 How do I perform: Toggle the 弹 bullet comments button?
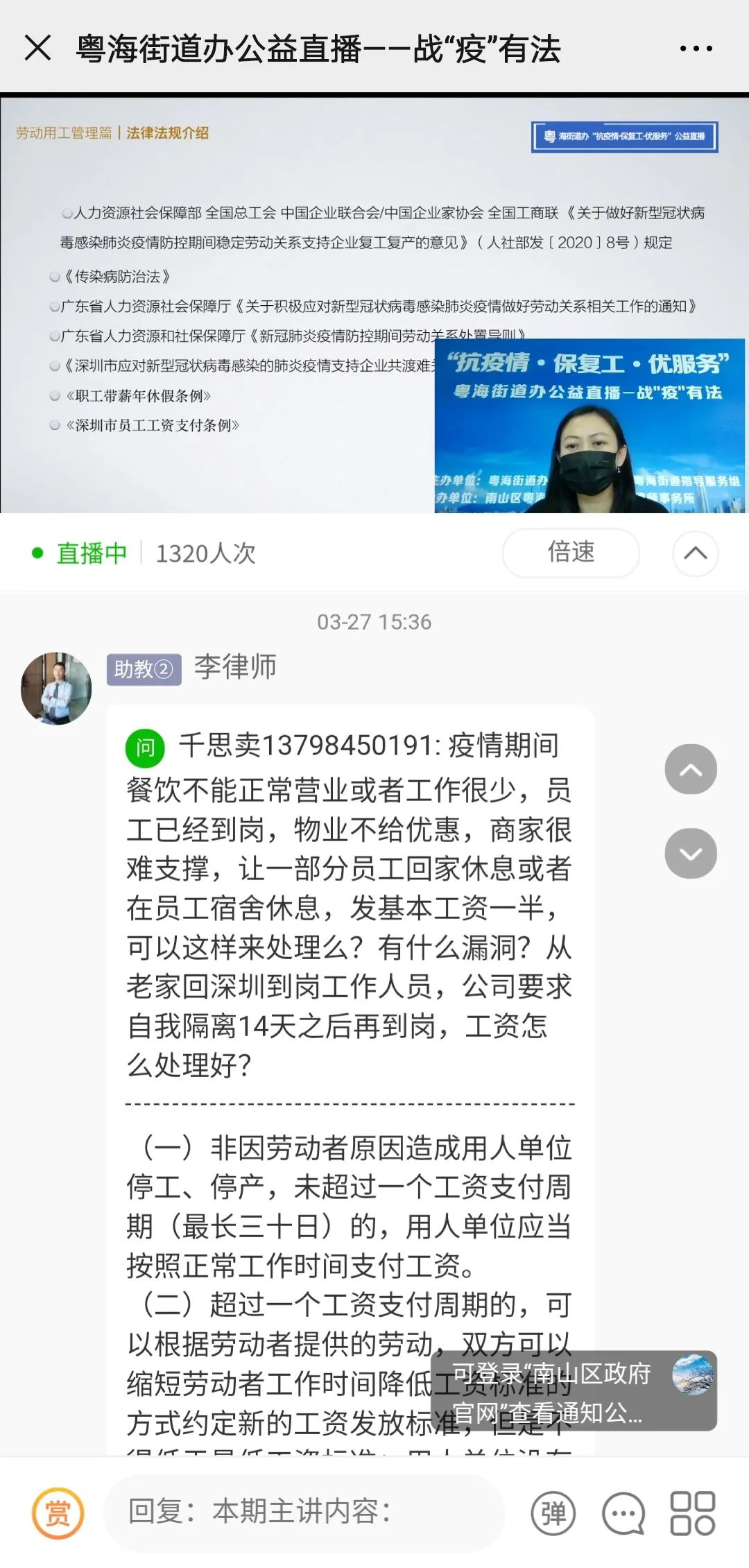coord(553,1513)
